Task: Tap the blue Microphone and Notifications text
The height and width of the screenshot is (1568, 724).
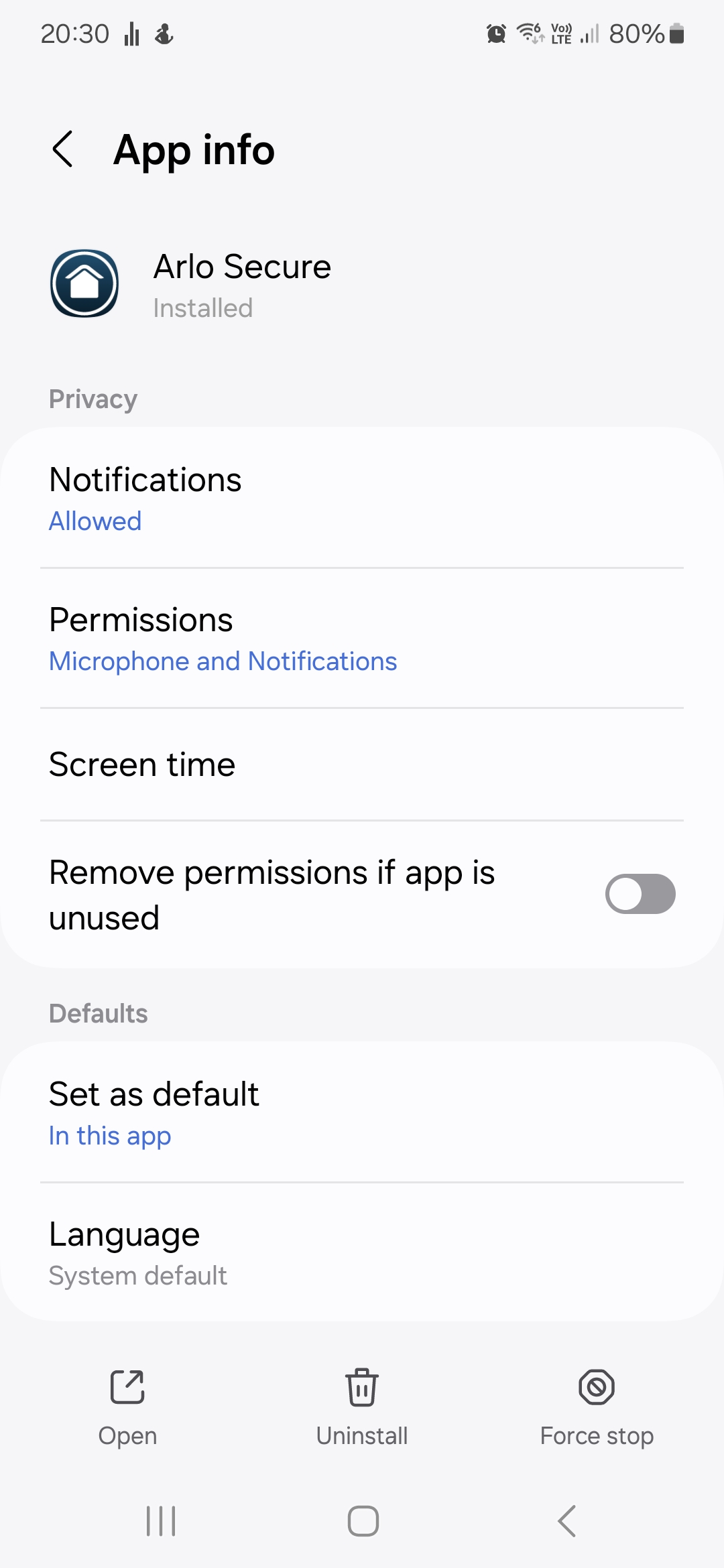Action: tap(223, 661)
